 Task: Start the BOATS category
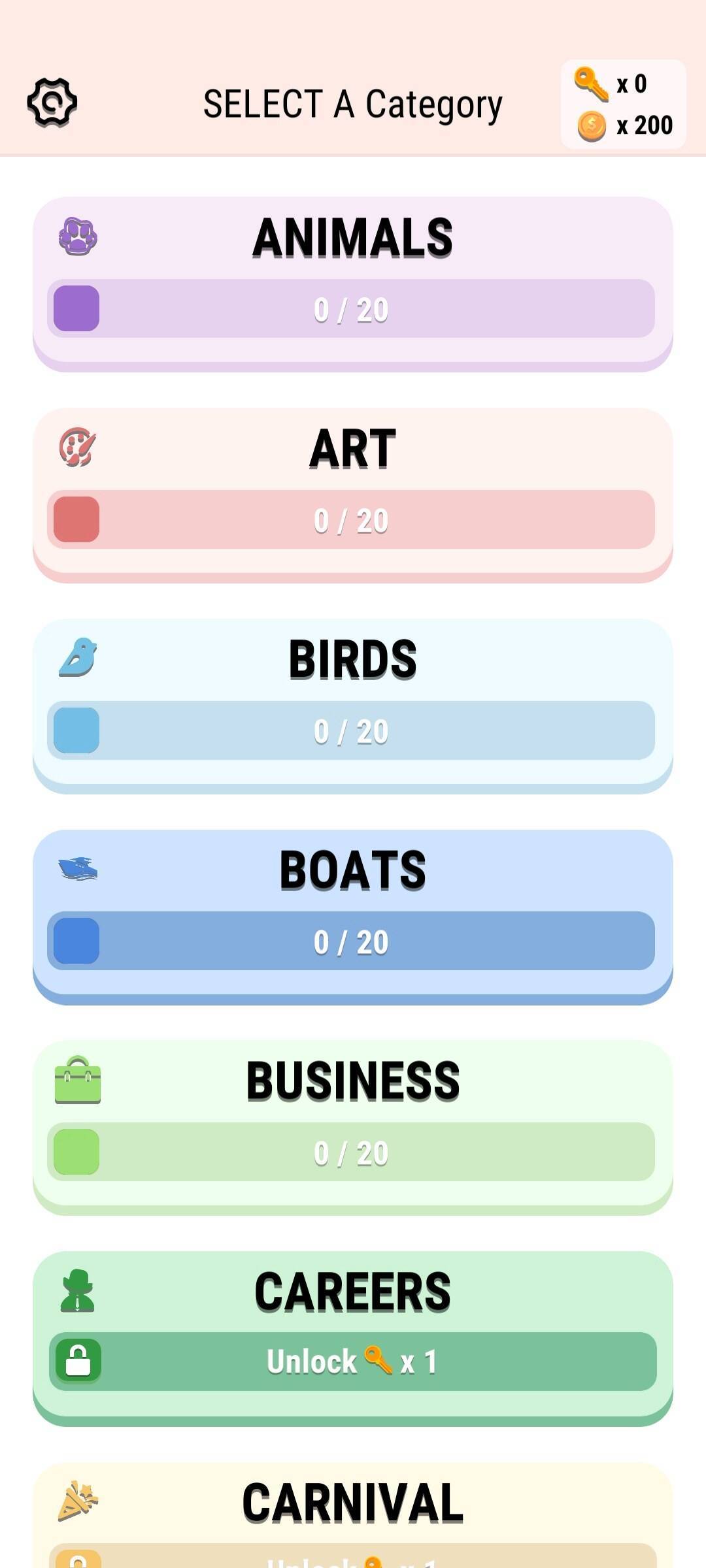(x=353, y=913)
